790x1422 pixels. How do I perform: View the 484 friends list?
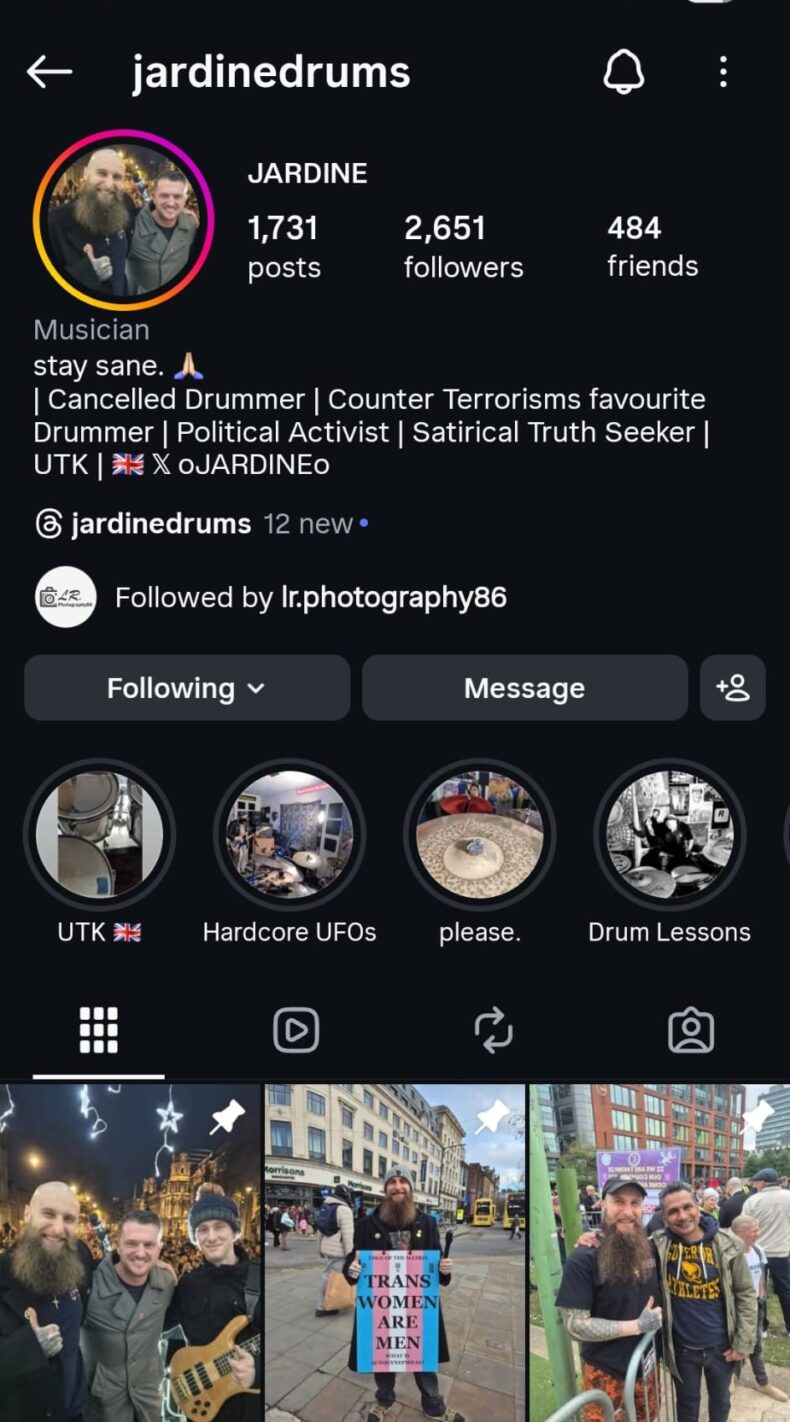[x=652, y=246]
